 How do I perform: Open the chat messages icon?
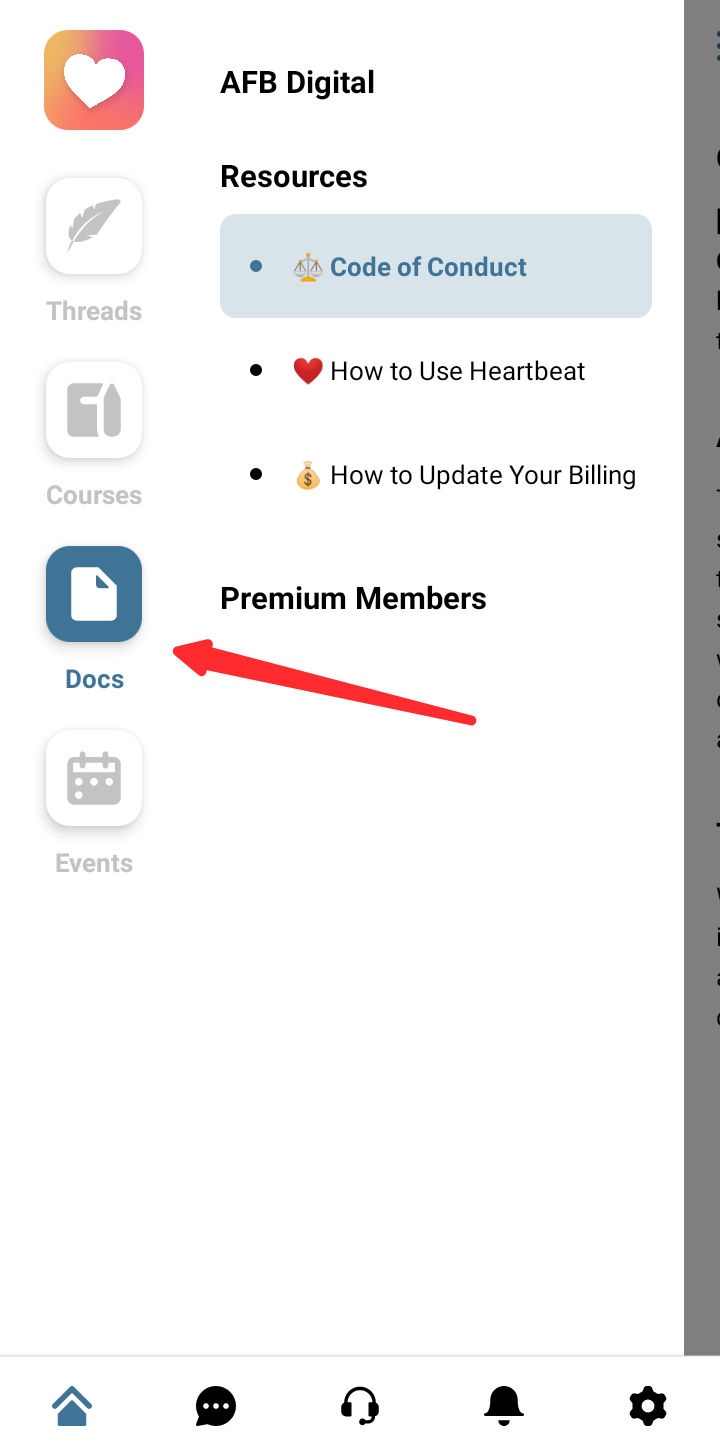(x=215, y=1406)
